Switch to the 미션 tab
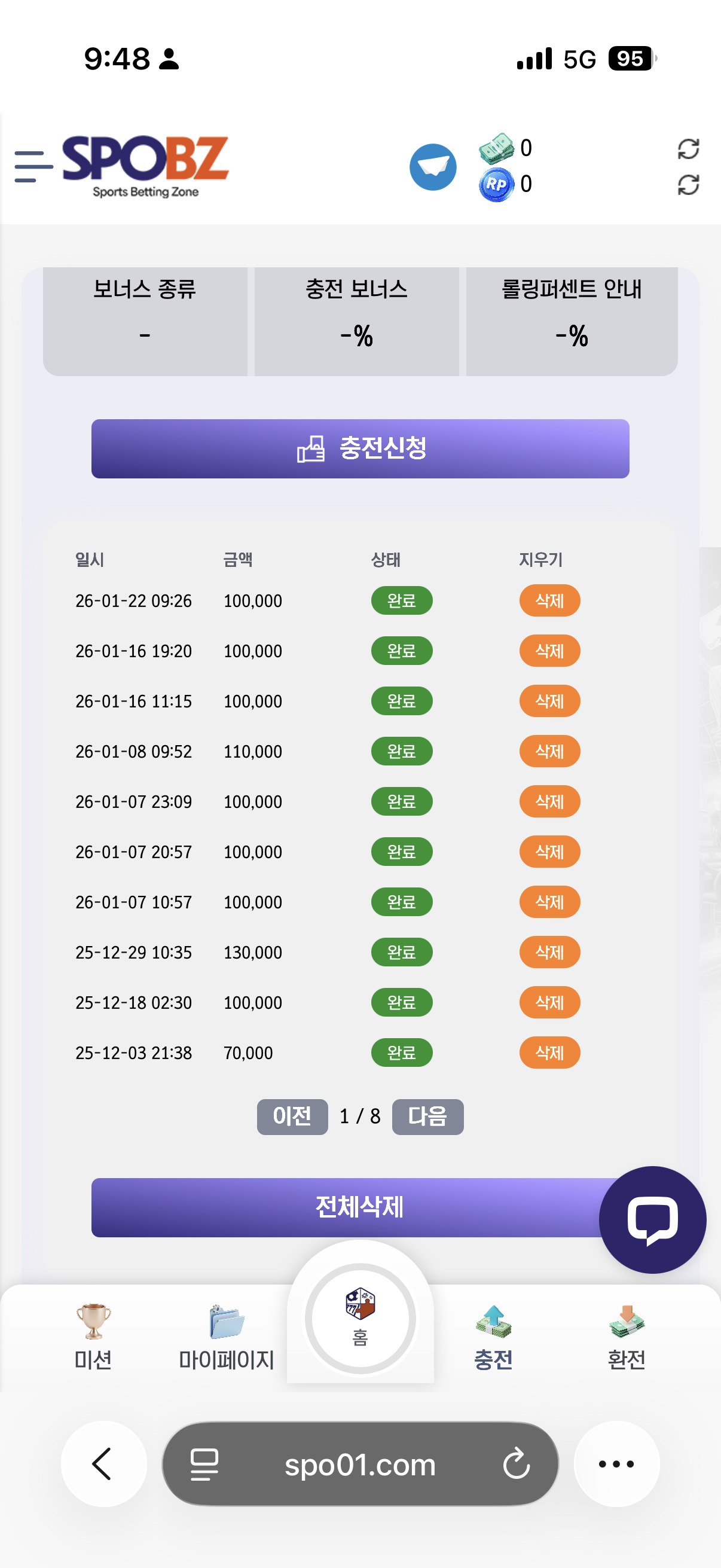Viewport: 721px width, 1568px height. point(93,1337)
